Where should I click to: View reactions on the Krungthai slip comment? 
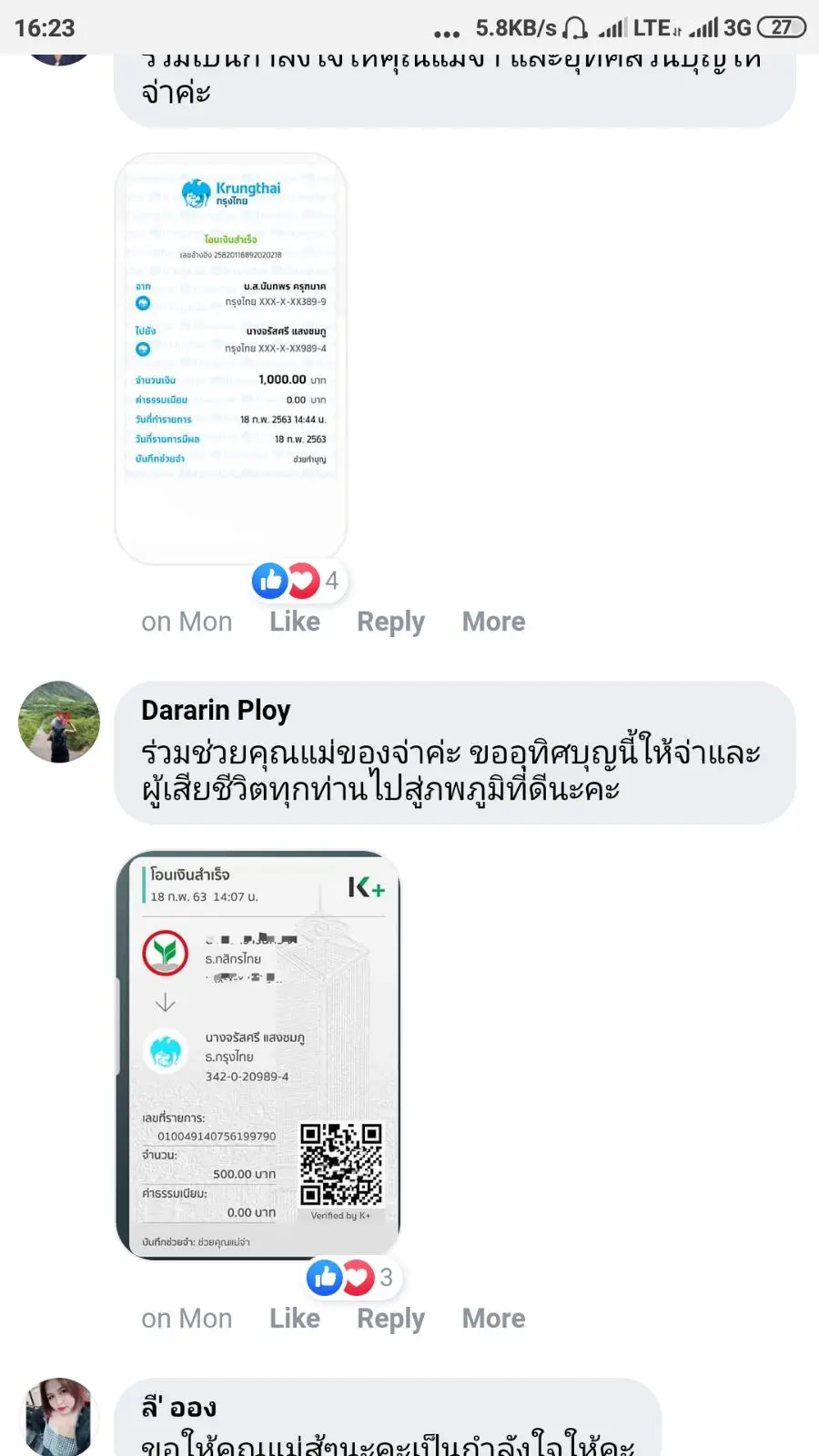pyautogui.click(x=300, y=581)
